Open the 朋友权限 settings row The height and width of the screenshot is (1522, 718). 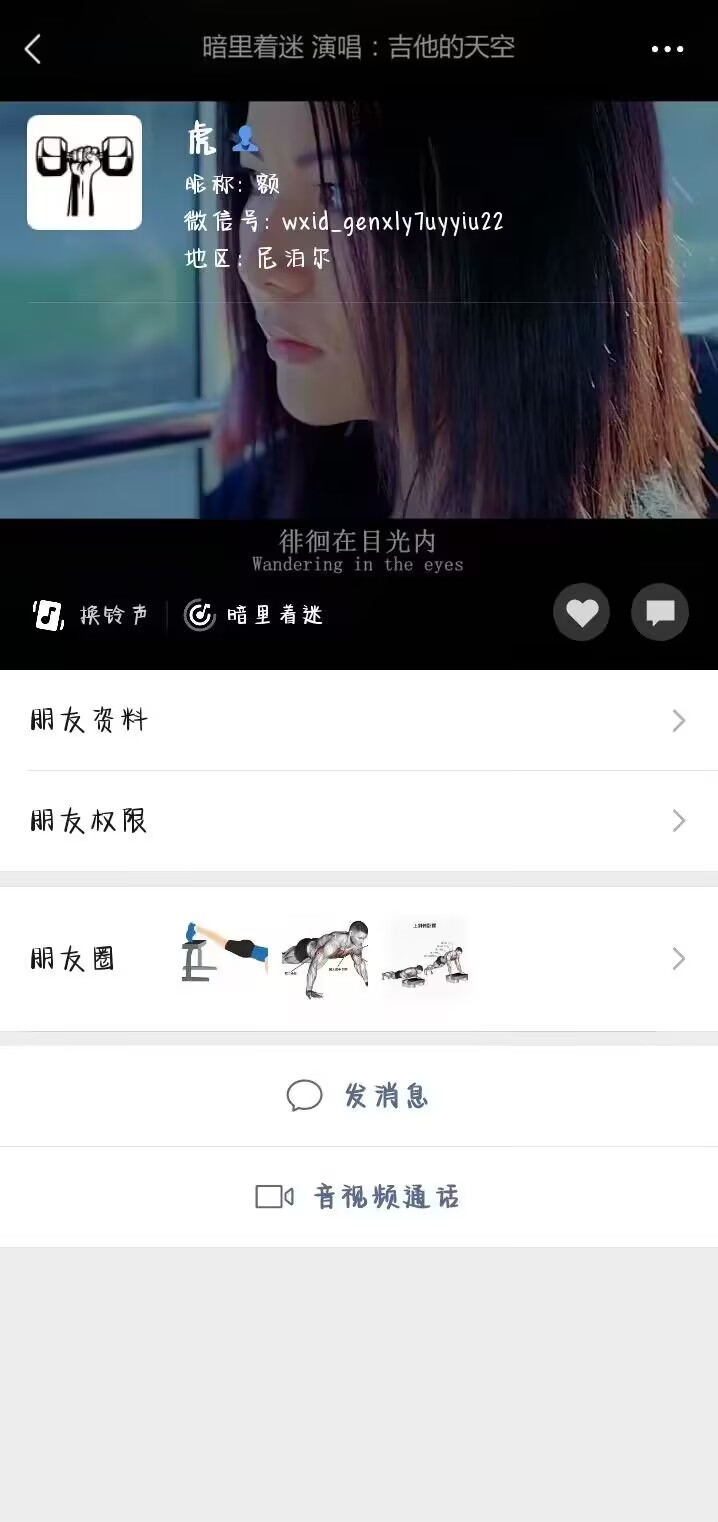tap(358, 821)
